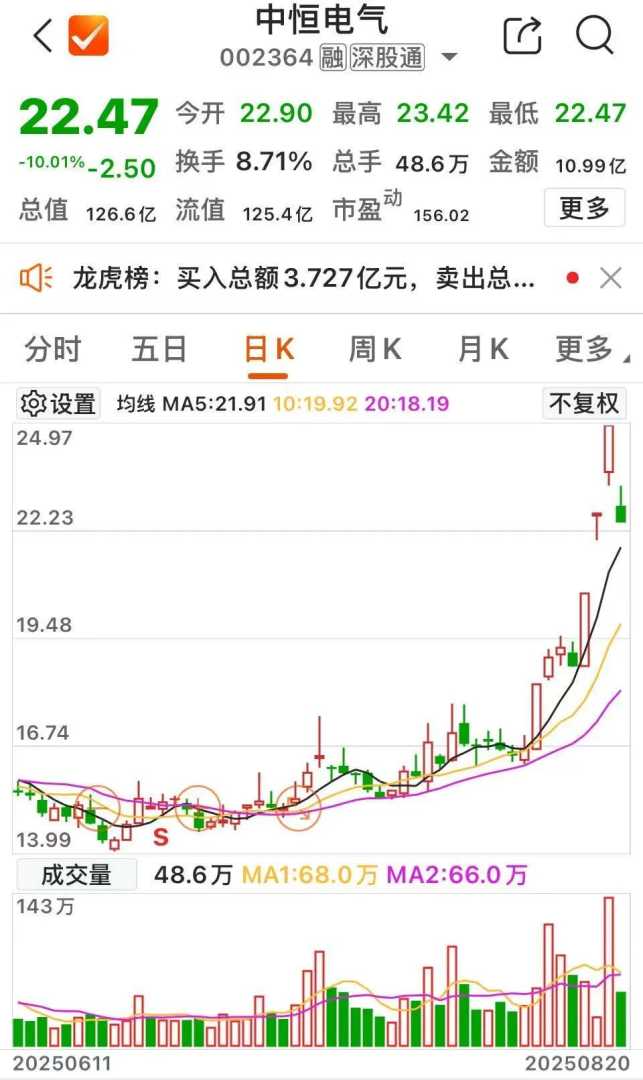
Task: Dismiss the 龙虎榜 notification banner
Action: [x=610, y=278]
